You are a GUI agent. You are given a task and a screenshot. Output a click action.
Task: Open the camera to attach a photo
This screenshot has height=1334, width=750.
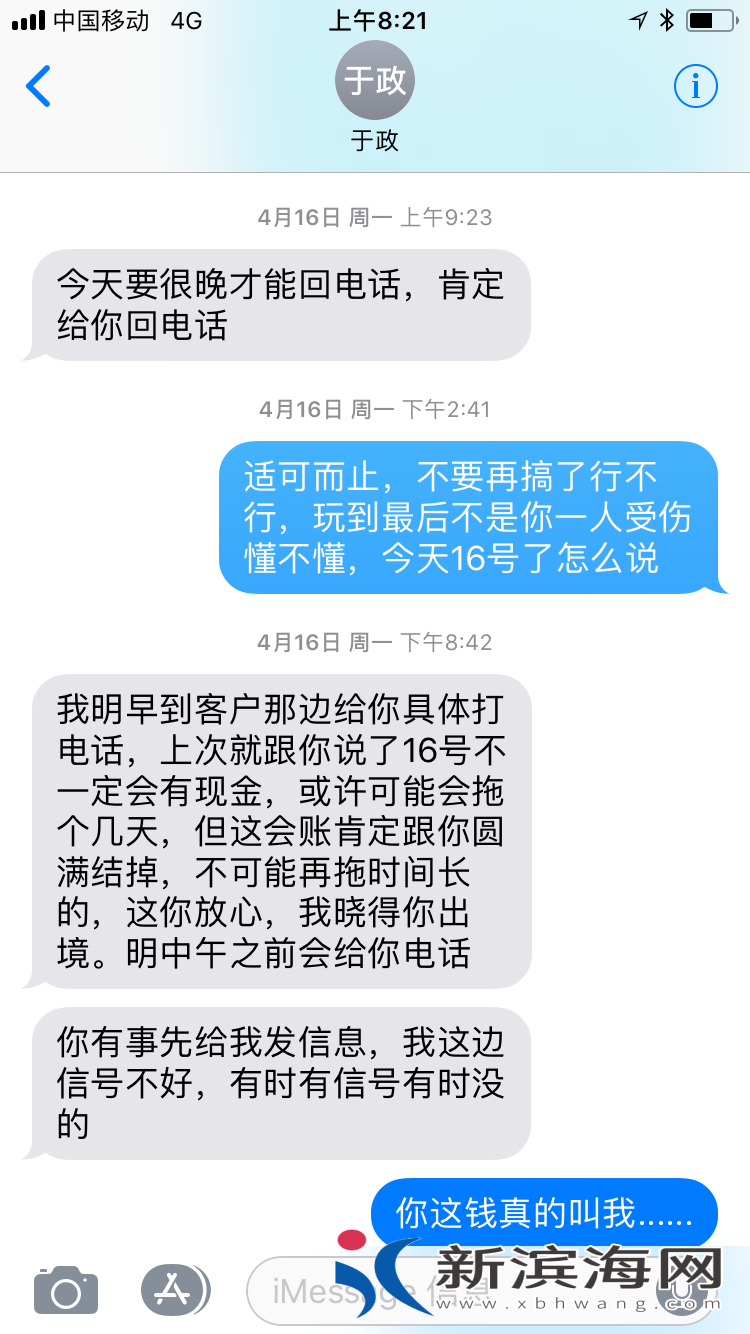(66, 1289)
